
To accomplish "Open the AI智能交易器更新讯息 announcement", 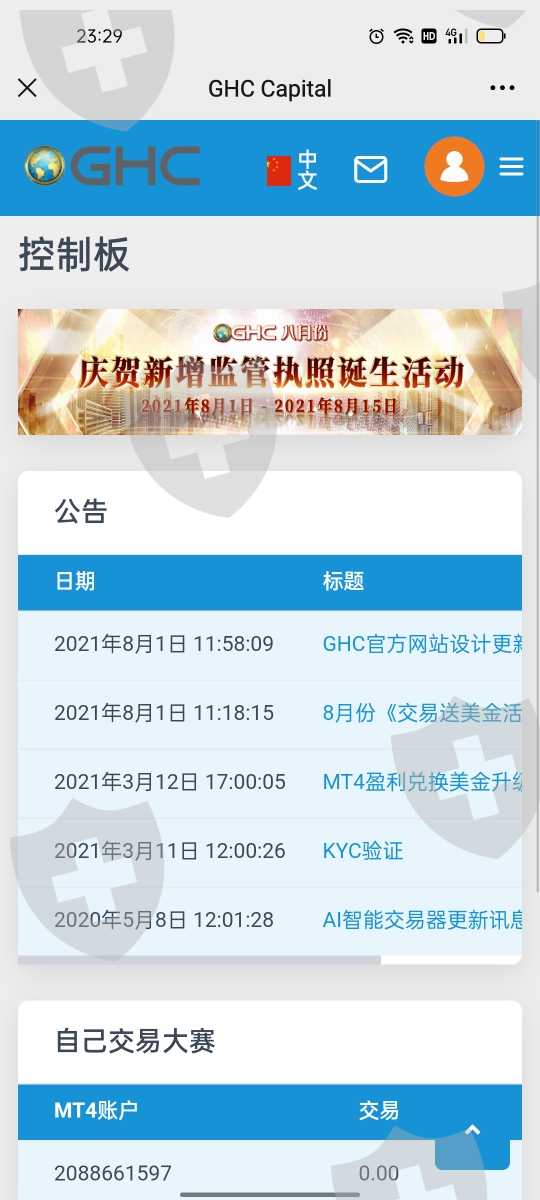I will [x=422, y=920].
